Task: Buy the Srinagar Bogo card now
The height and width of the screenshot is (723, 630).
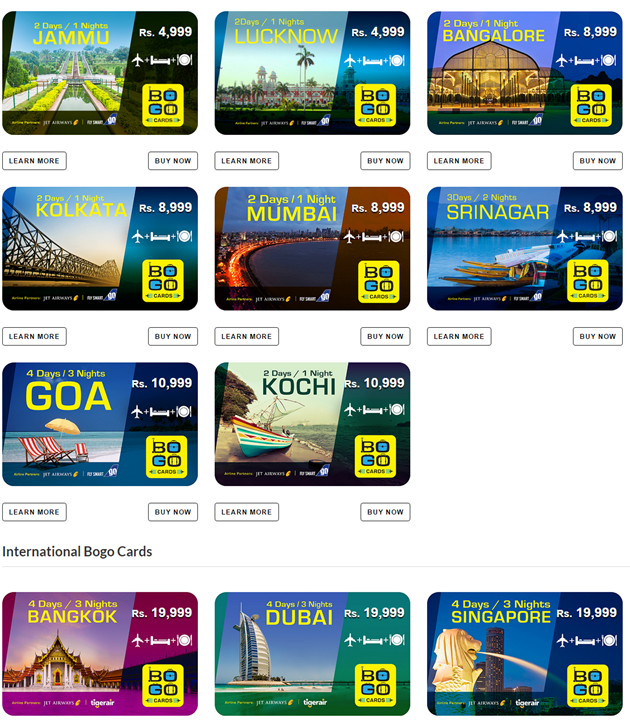Action: coord(597,337)
